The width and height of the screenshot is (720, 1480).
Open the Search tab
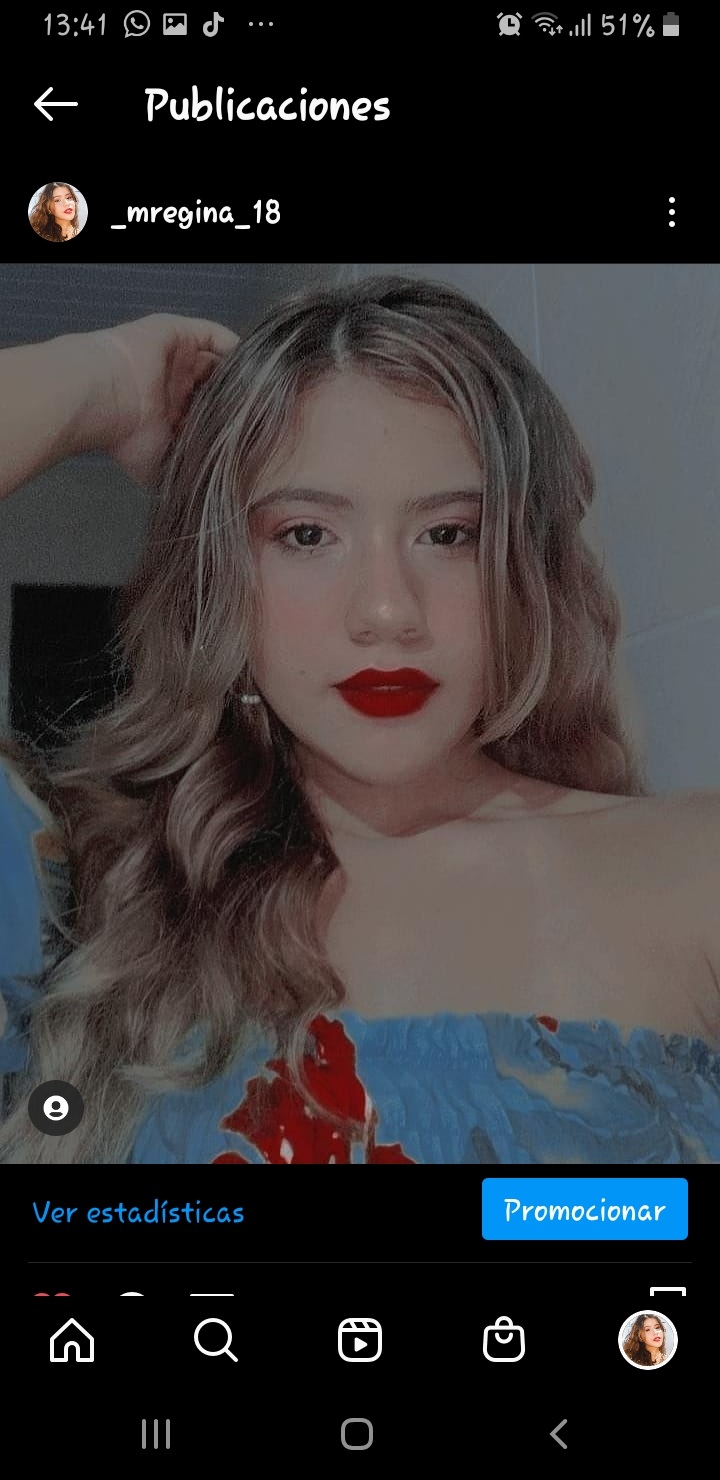(x=215, y=1340)
